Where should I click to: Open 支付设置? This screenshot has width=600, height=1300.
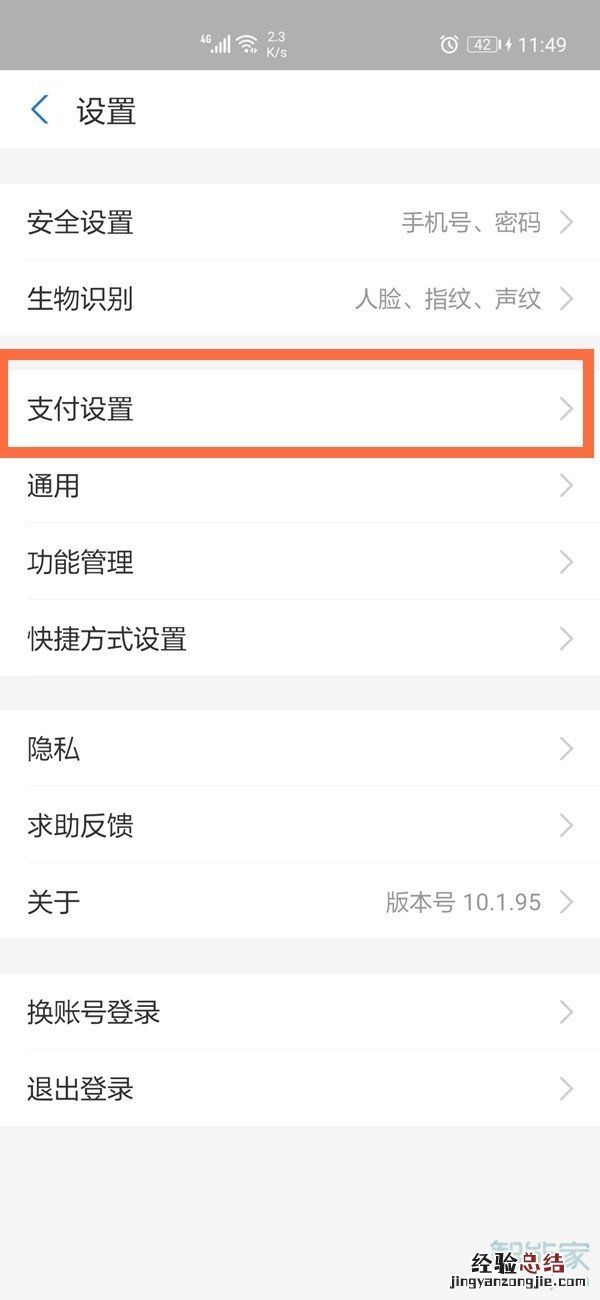(300, 409)
